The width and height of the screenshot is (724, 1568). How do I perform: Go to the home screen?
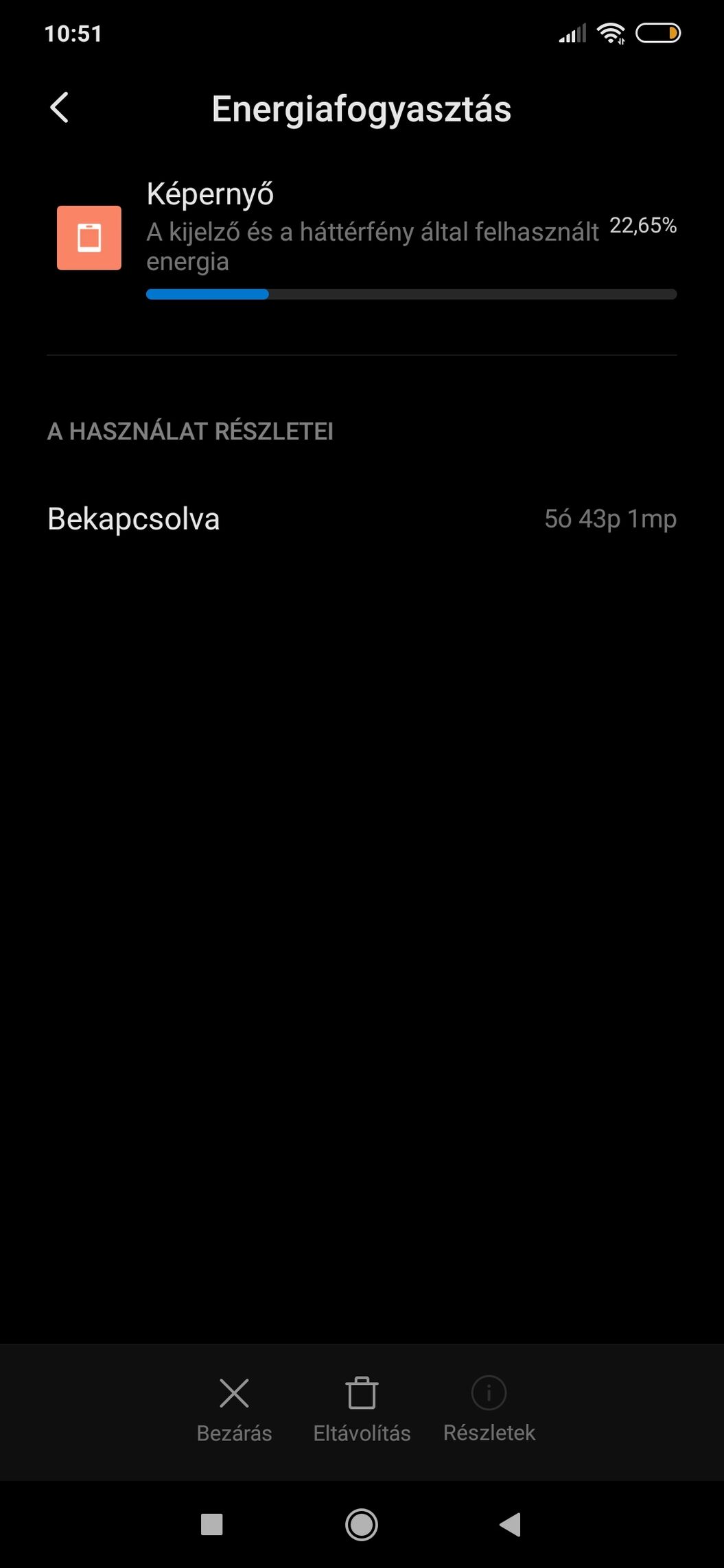point(362,1524)
